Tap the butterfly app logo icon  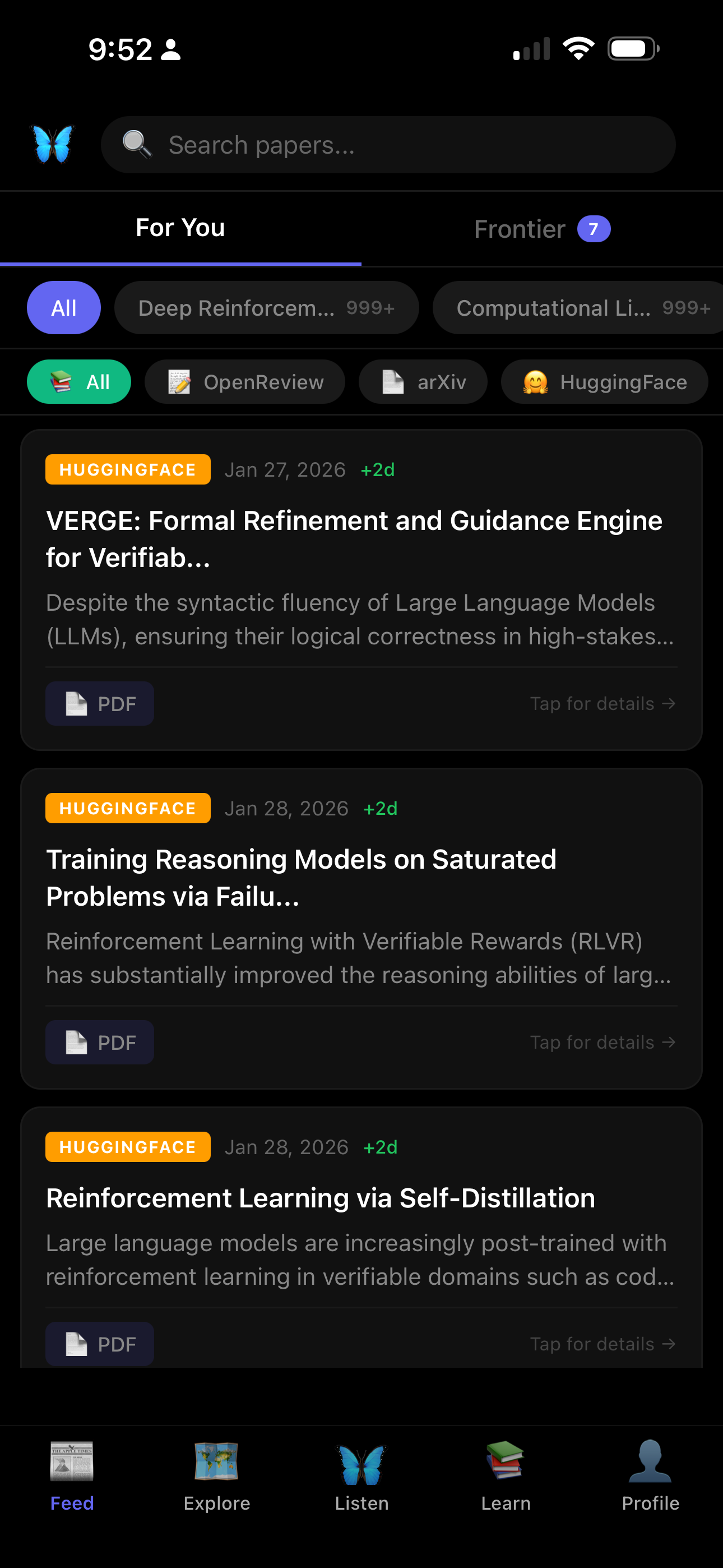pyautogui.click(x=54, y=145)
